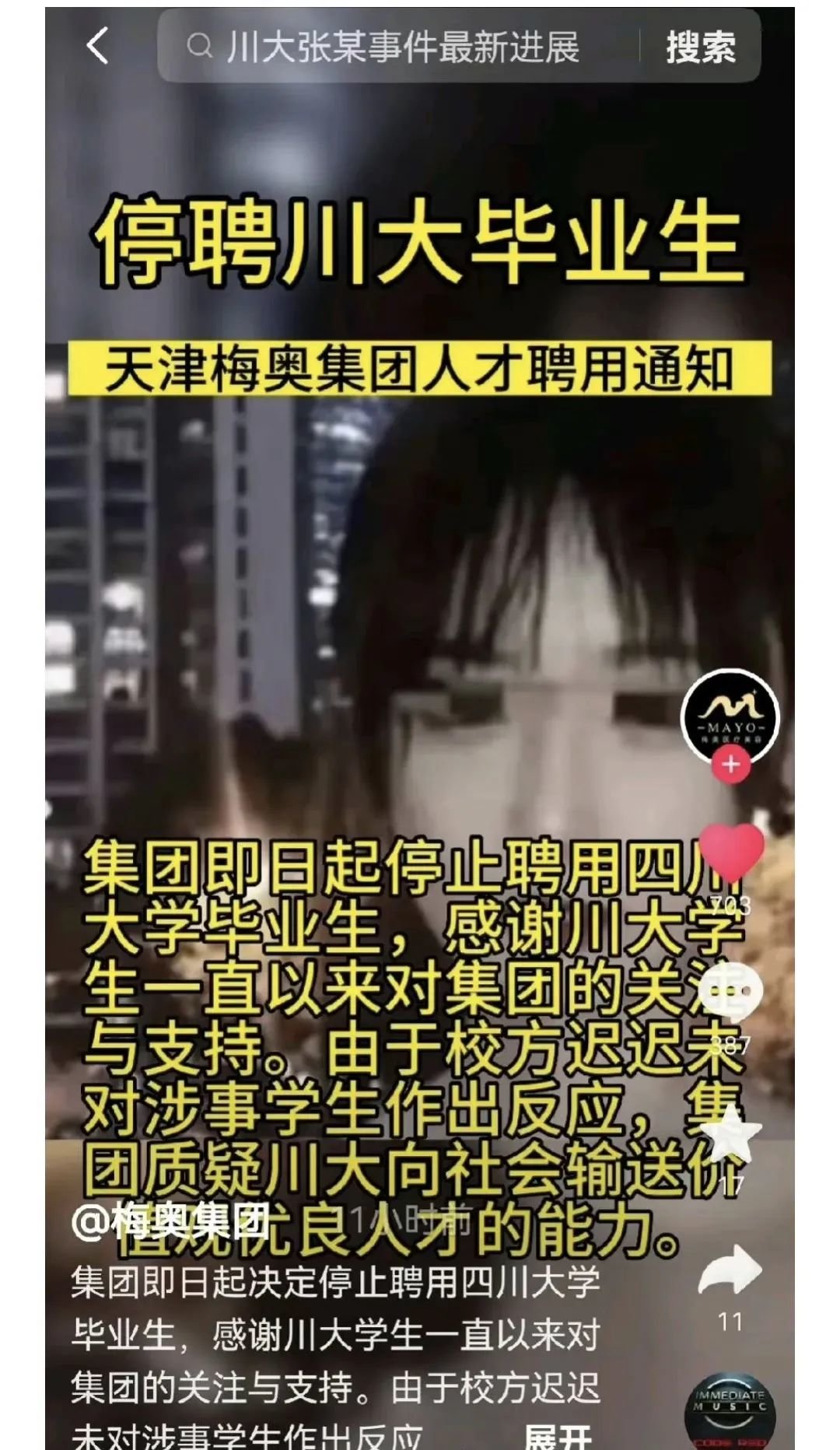This screenshot has height=1450, width=840.
Task: Open the @梅奥集团 author name
Action: pos(171,1221)
